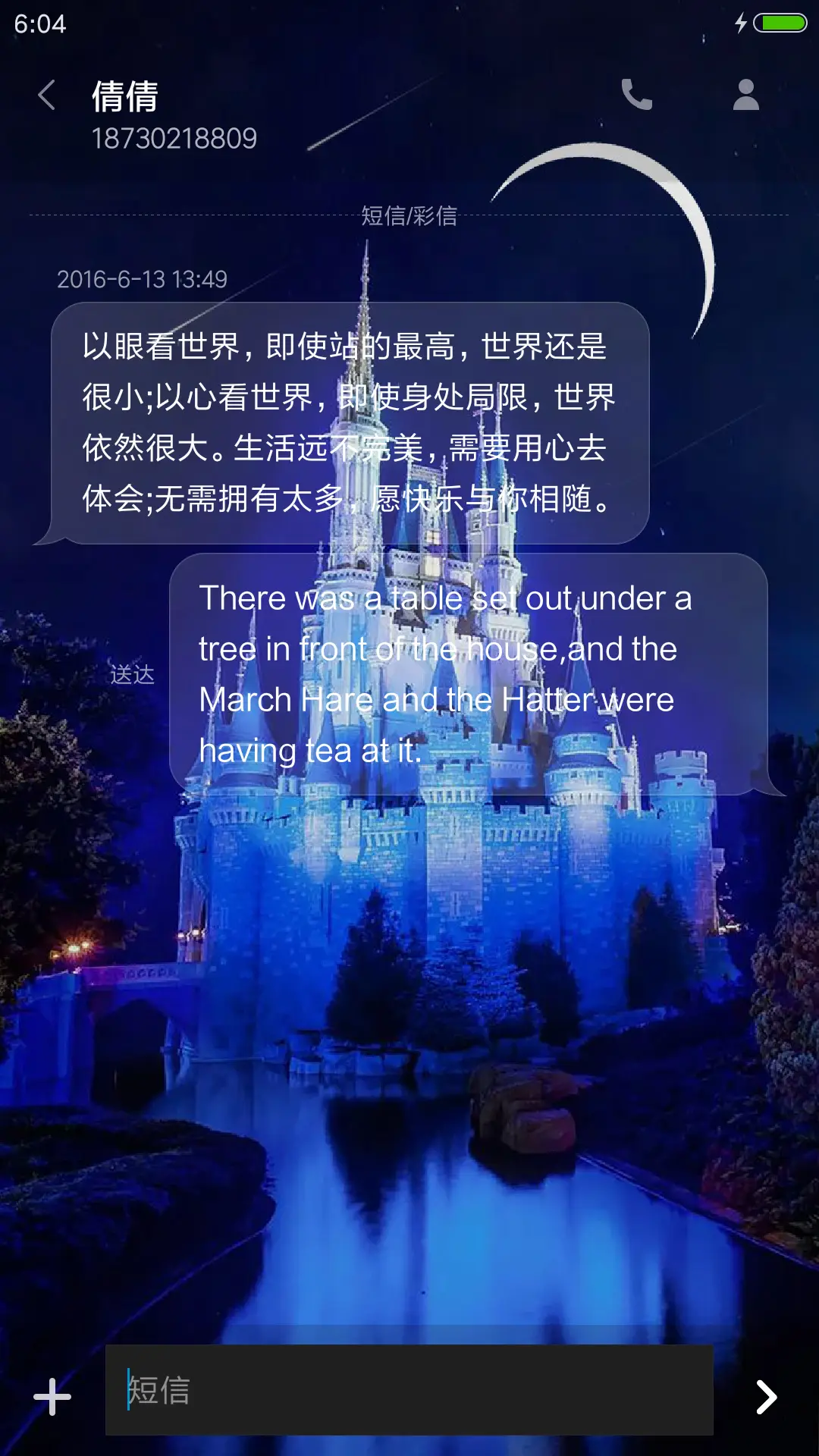Screen dimensions: 819x1456
Task: Open the contact profile icon
Action: [745, 96]
